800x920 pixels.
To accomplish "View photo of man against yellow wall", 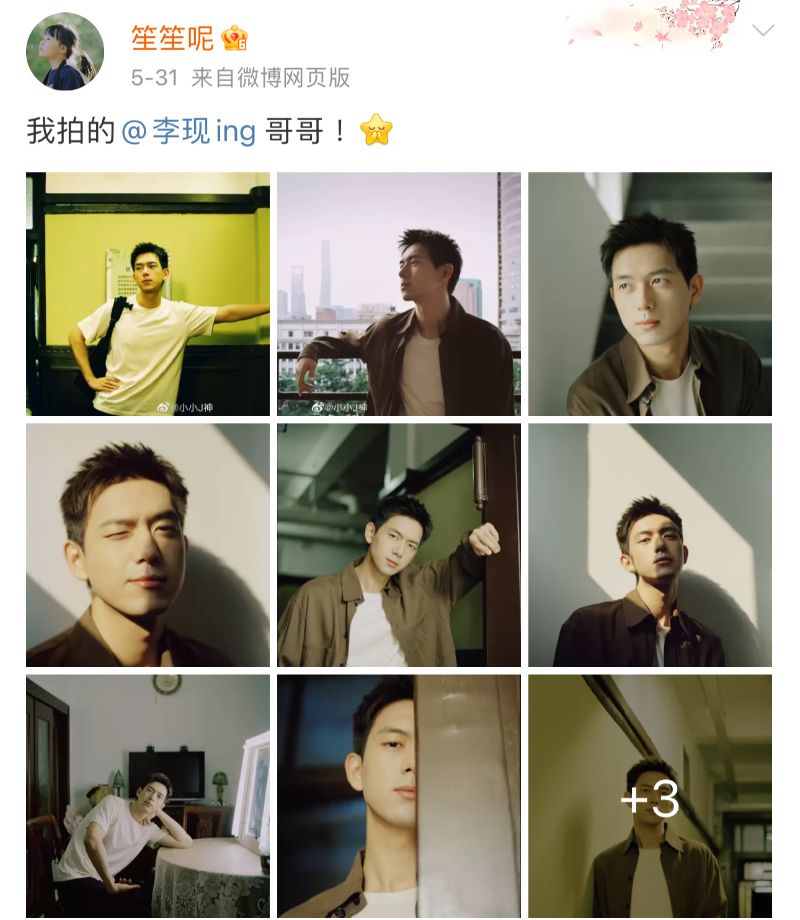I will click(148, 294).
